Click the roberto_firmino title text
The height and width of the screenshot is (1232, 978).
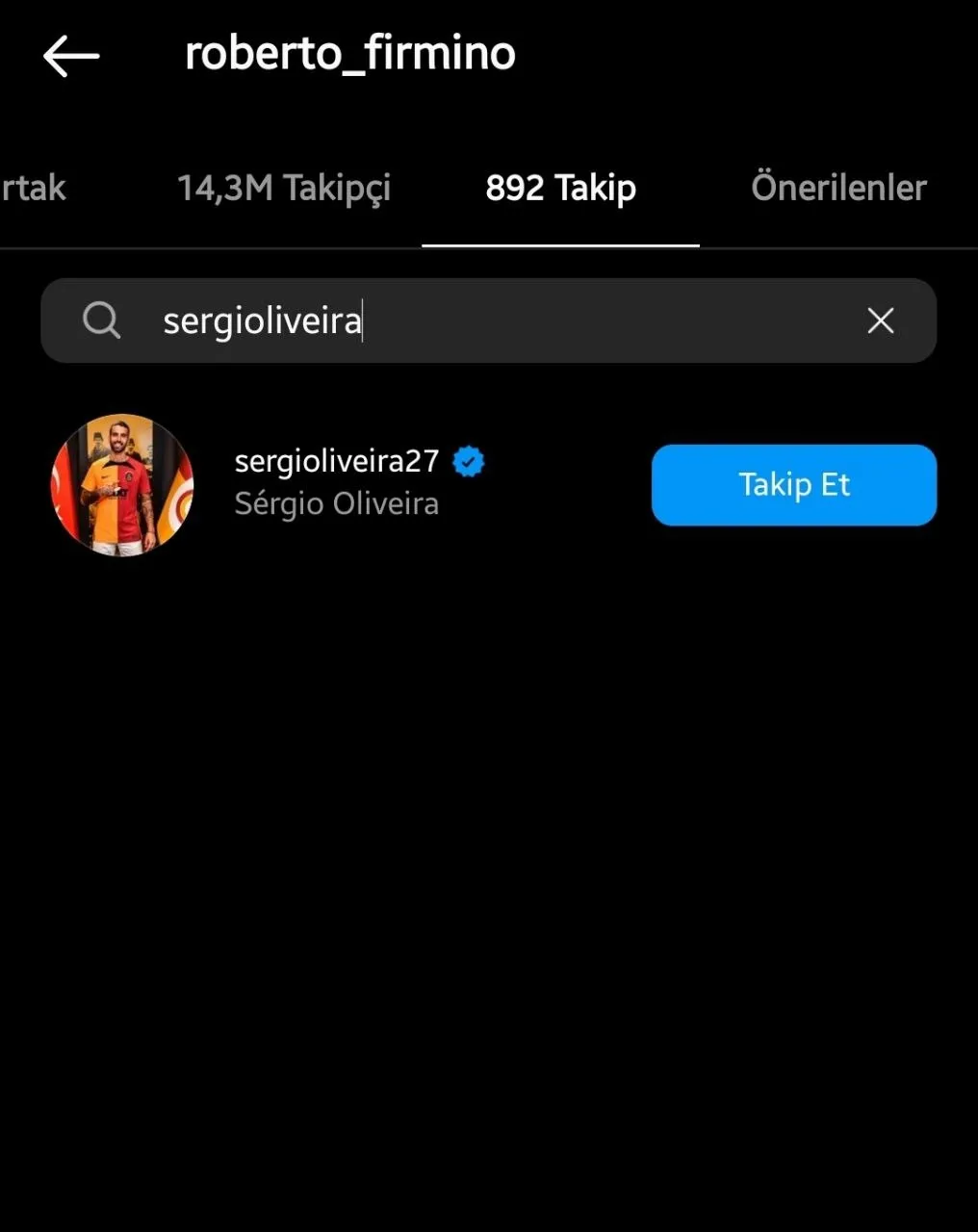coord(348,53)
